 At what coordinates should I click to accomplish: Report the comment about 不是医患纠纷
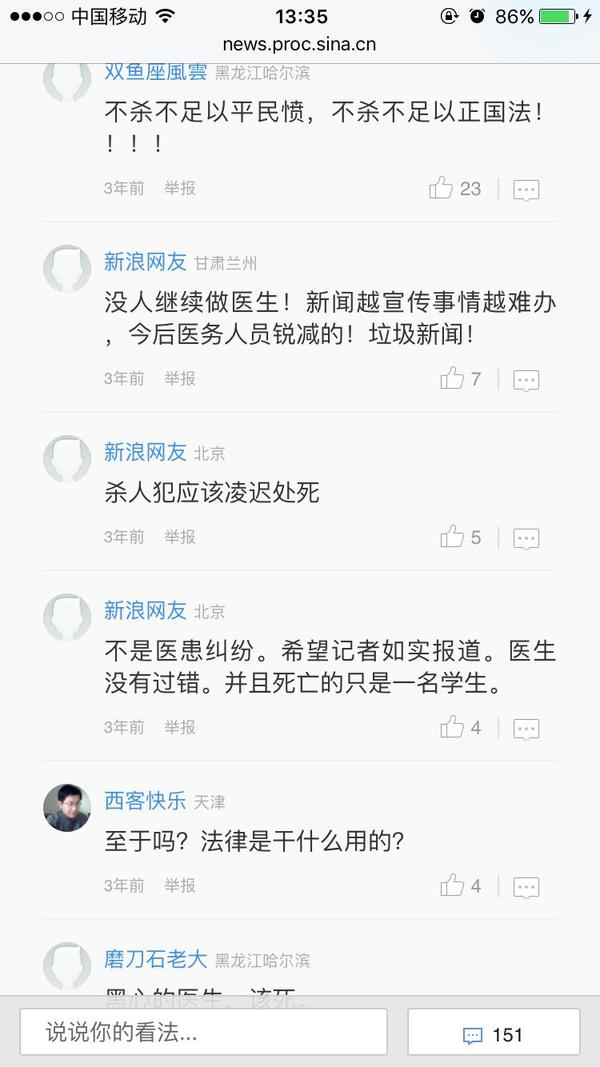(x=180, y=728)
